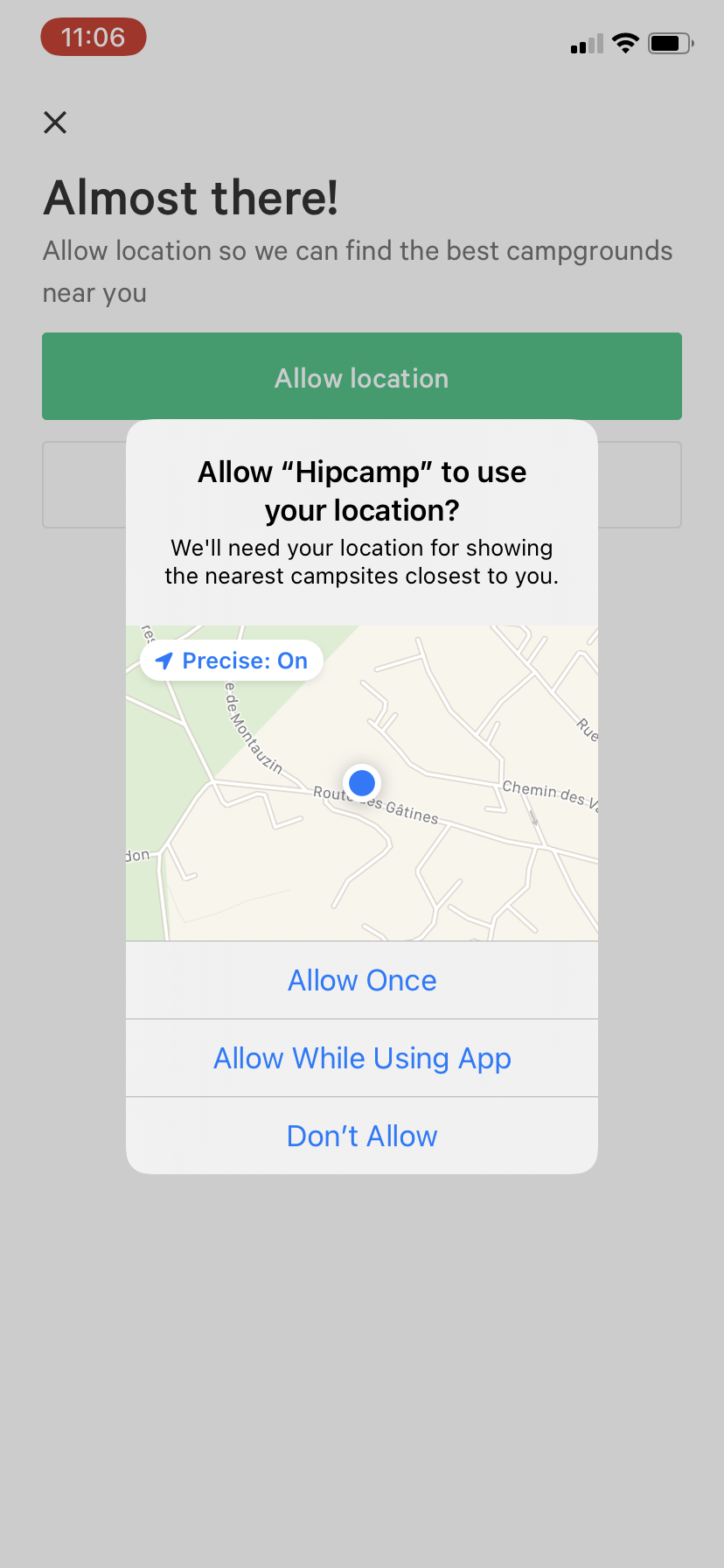Dismiss the screen with the X icon

[55, 122]
